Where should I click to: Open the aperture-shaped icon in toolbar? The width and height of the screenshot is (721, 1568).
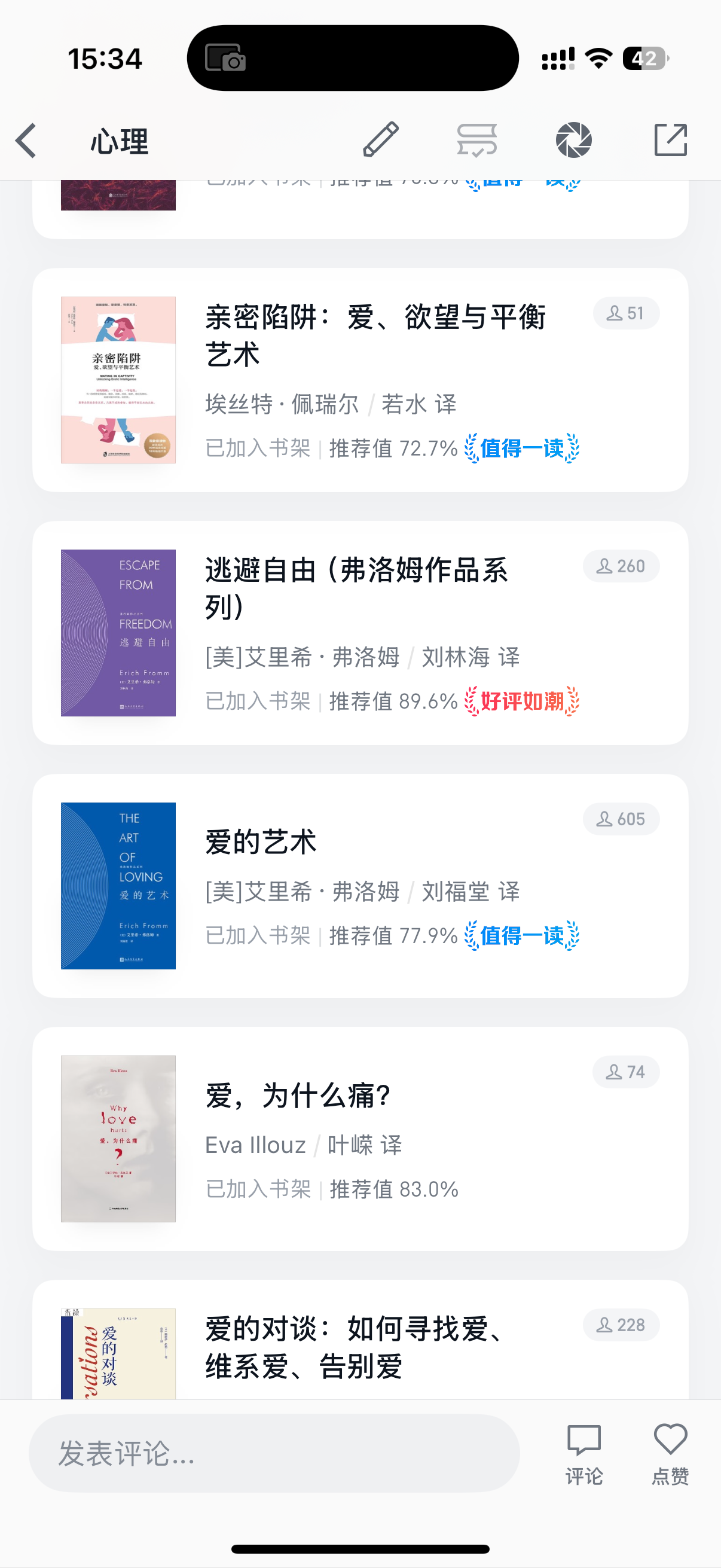pos(573,140)
